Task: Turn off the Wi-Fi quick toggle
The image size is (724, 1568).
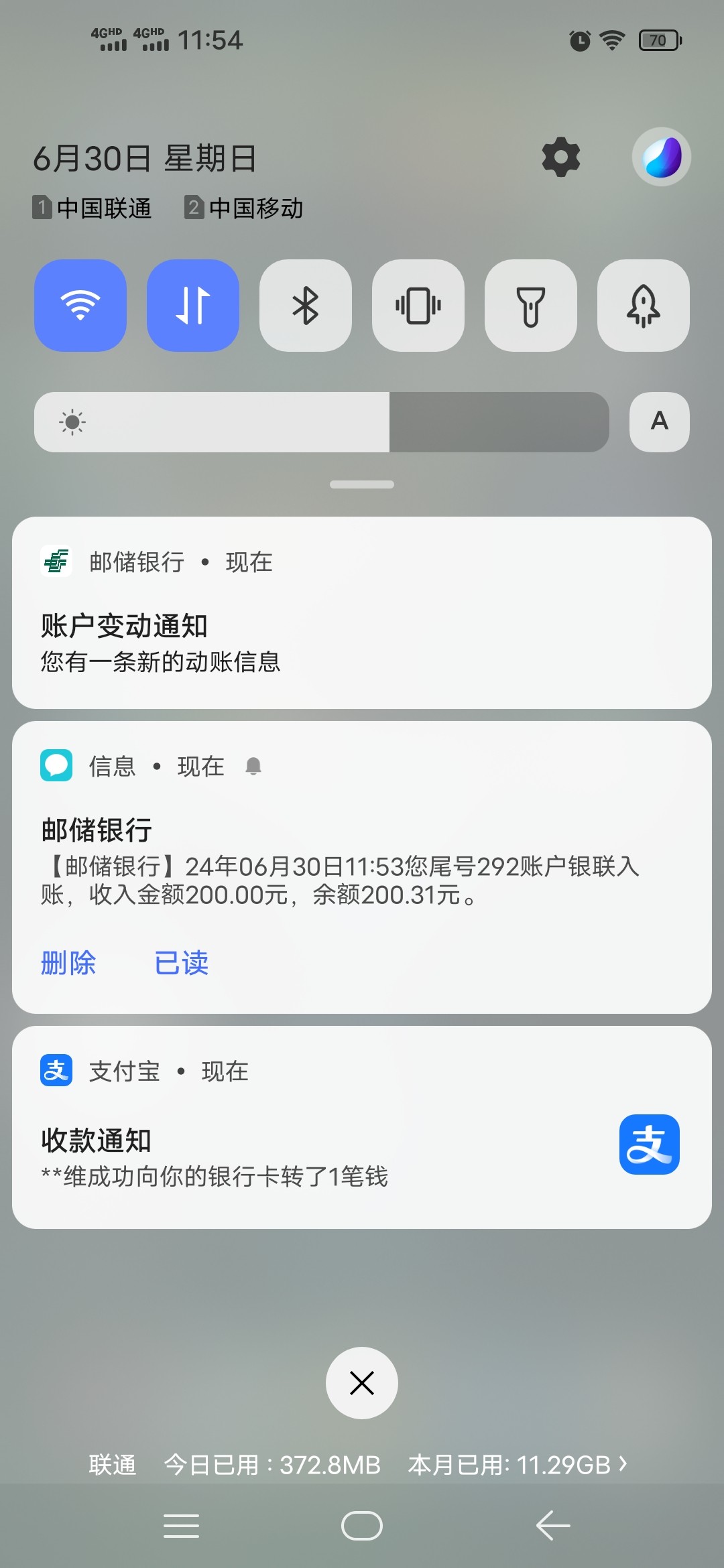Action: coord(80,306)
